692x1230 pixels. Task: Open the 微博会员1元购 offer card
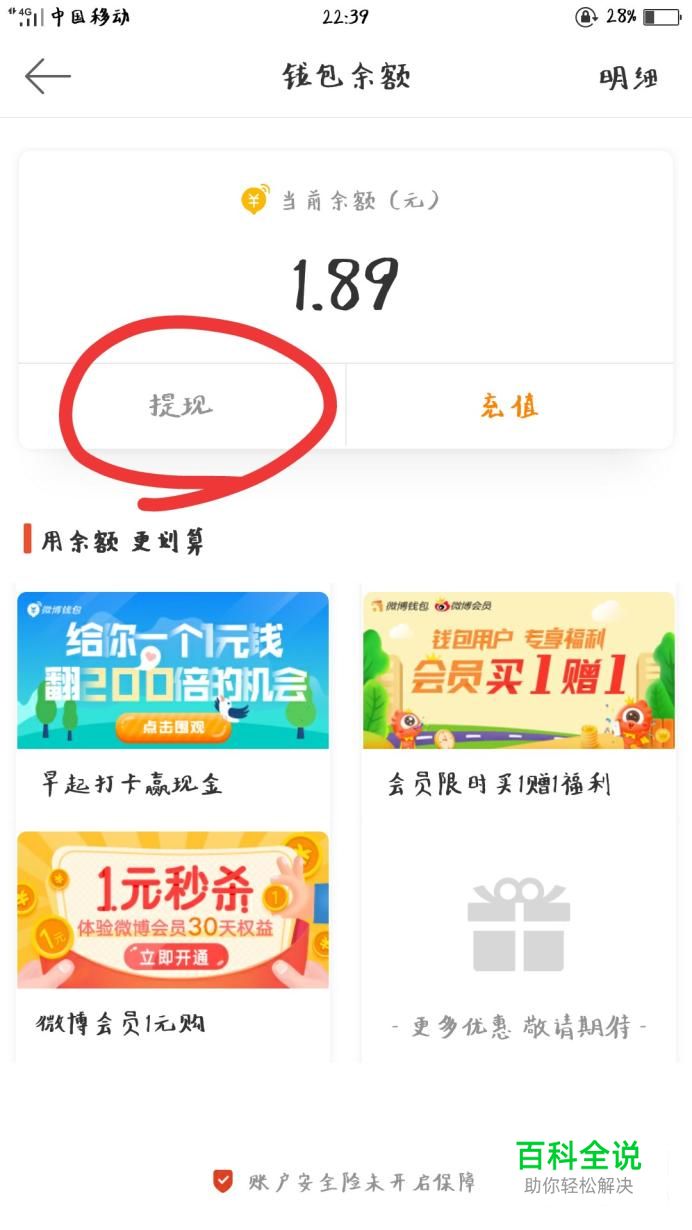(173, 944)
